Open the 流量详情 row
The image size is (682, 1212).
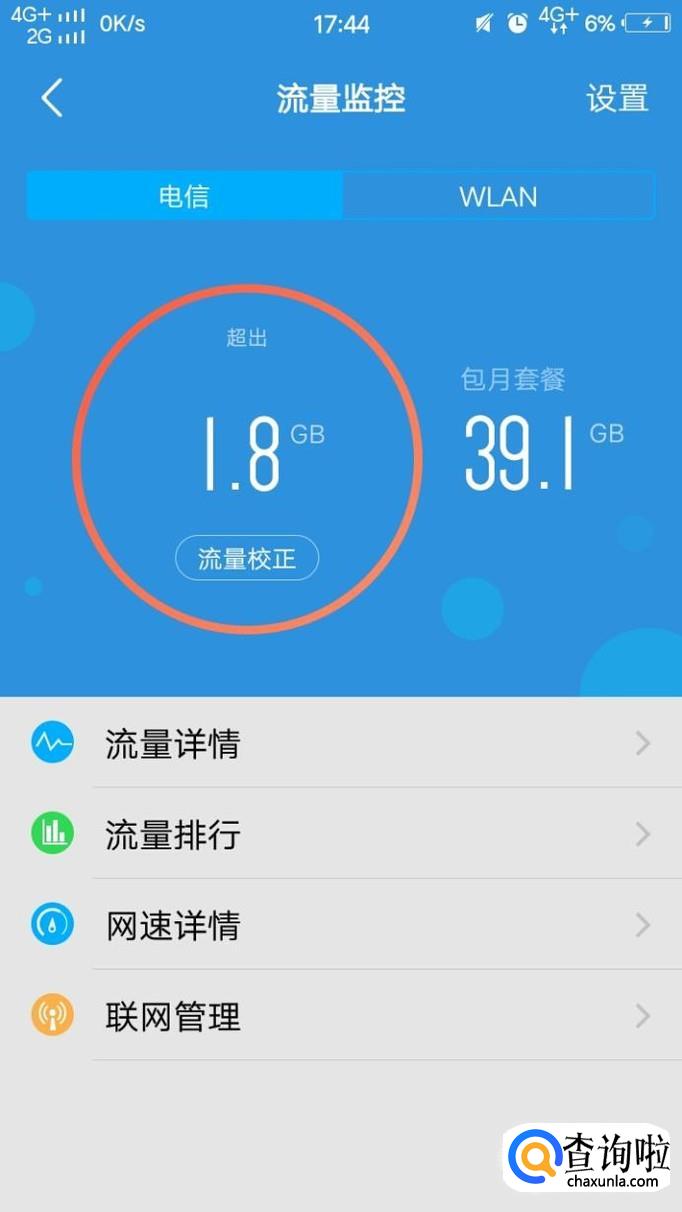[340, 744]
